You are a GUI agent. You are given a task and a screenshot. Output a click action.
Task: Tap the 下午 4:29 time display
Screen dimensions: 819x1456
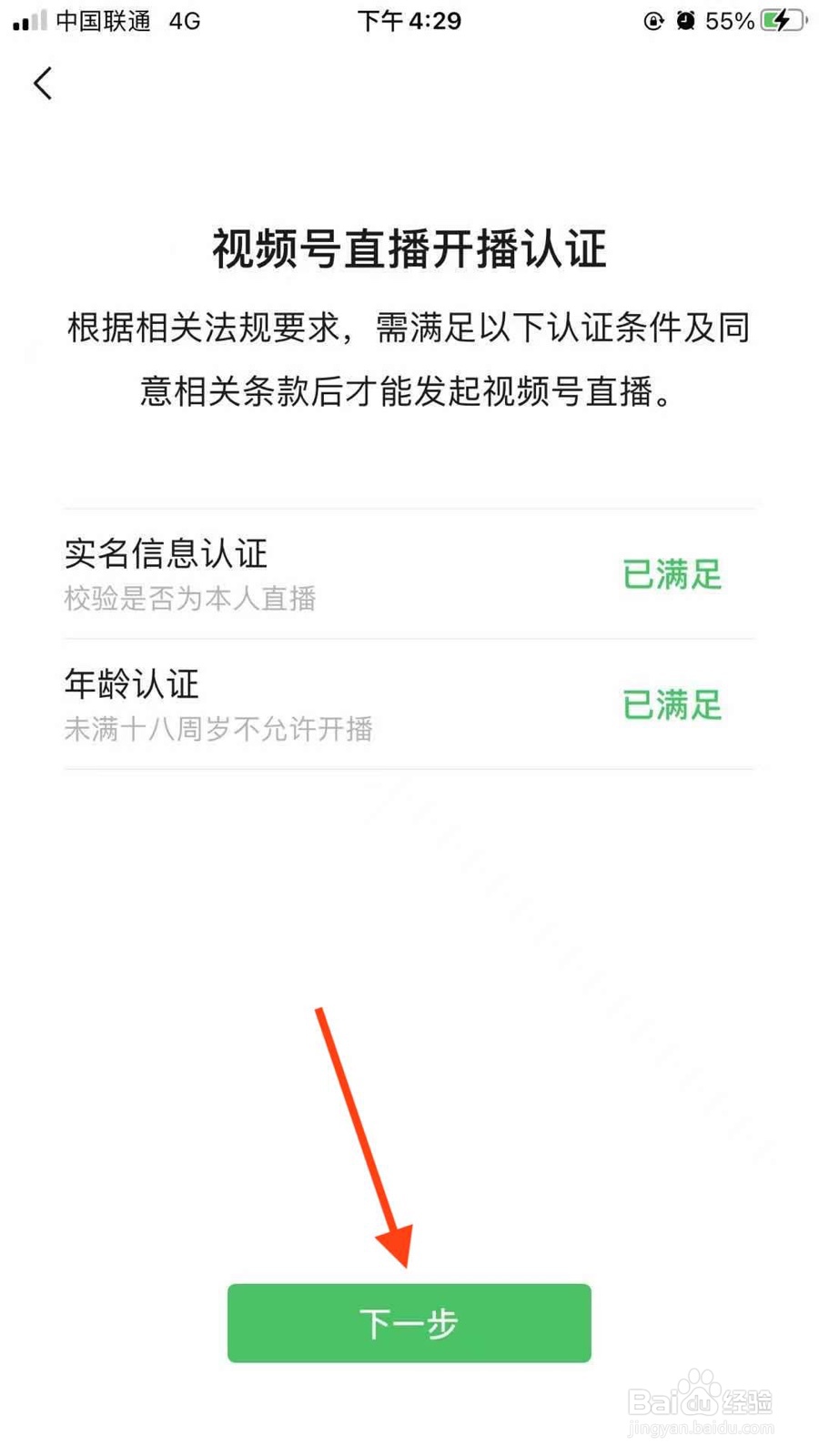(408, 21)
